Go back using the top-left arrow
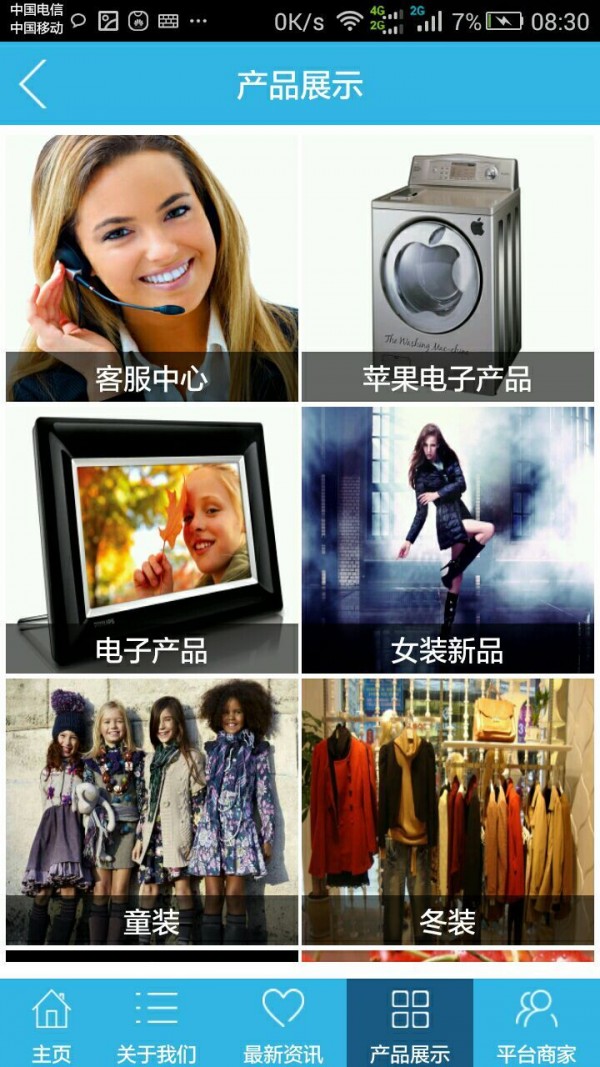This screenshot has height=1067, width=600. 33,84
